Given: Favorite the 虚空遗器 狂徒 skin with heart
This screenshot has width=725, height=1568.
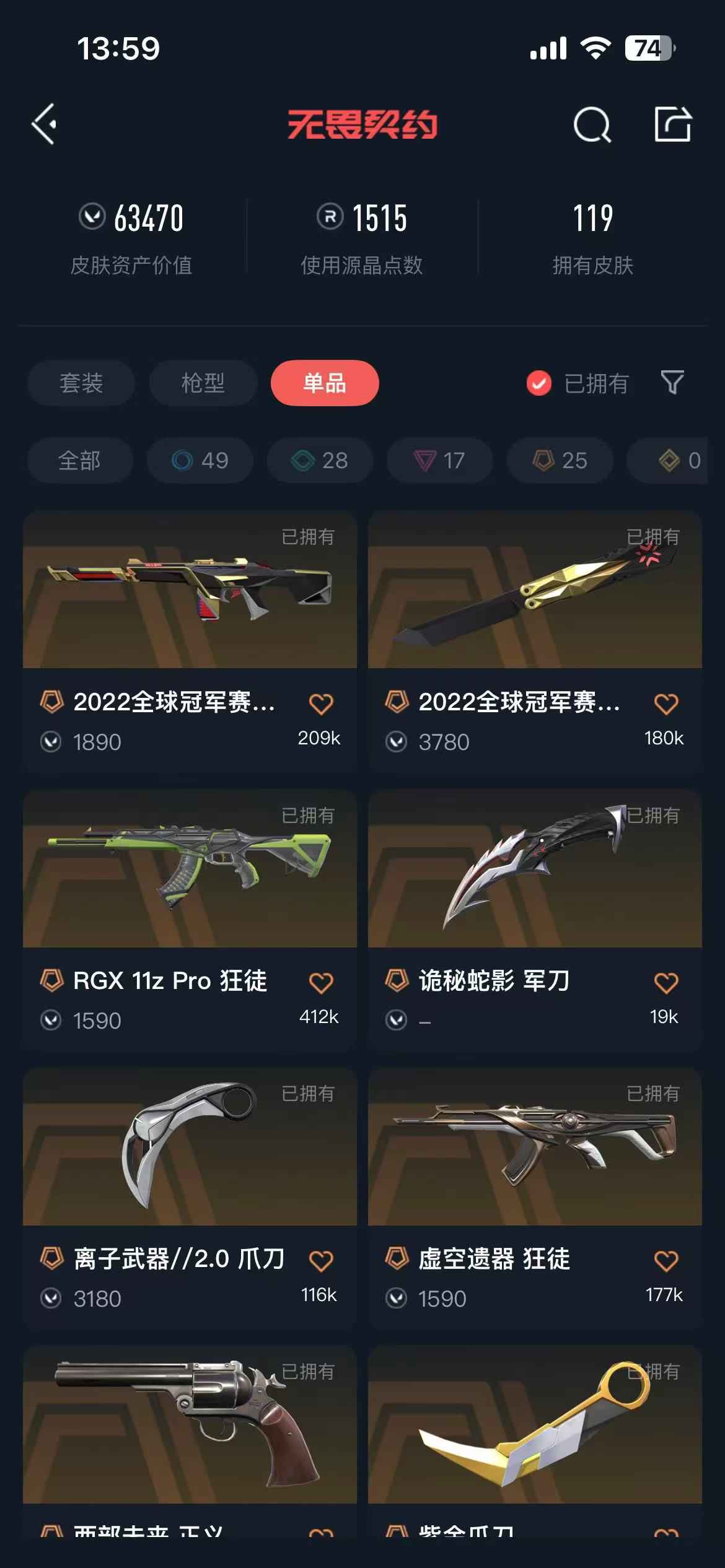Looking at the screenshot, I should click(x=666, y=1261).
